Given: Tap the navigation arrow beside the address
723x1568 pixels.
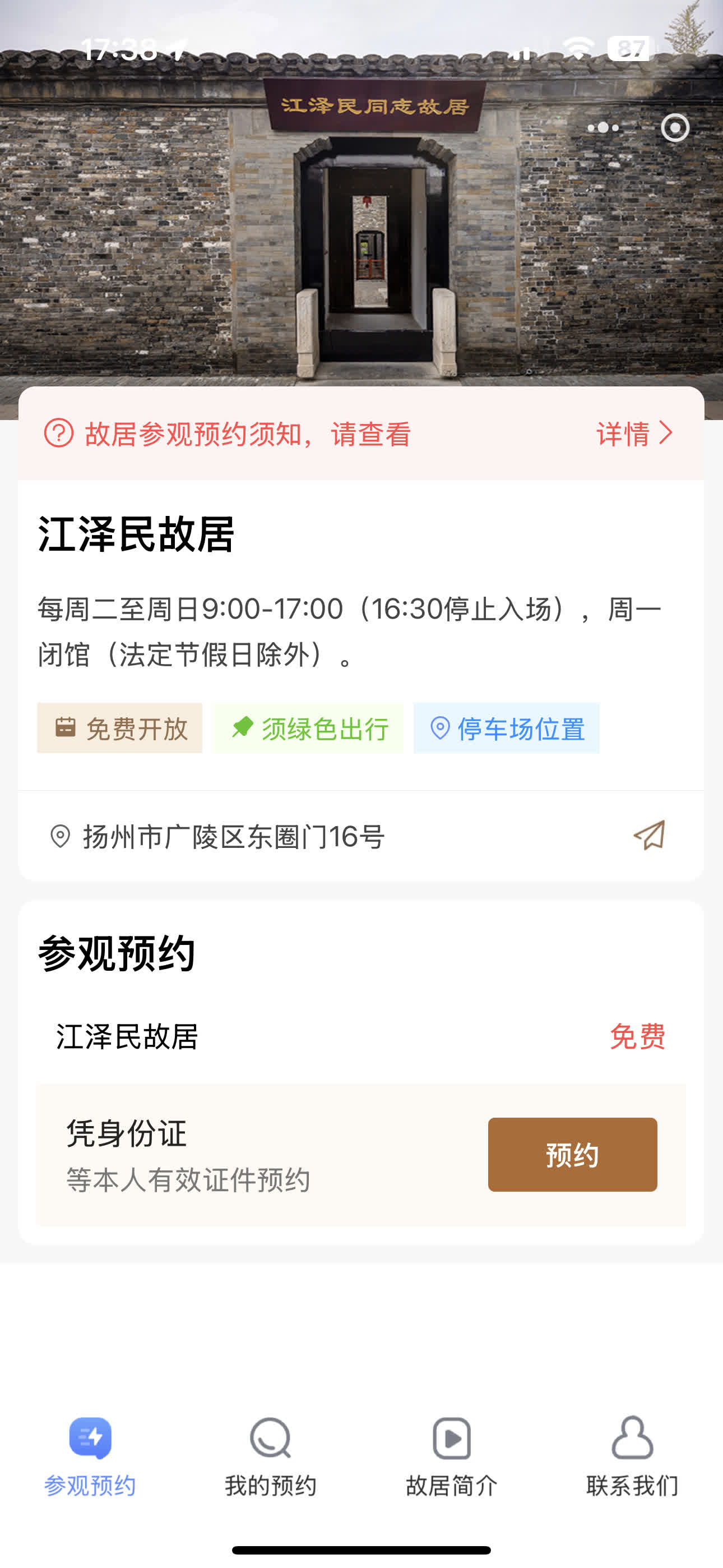Looking at the screenshot, I should click(650, 836).
